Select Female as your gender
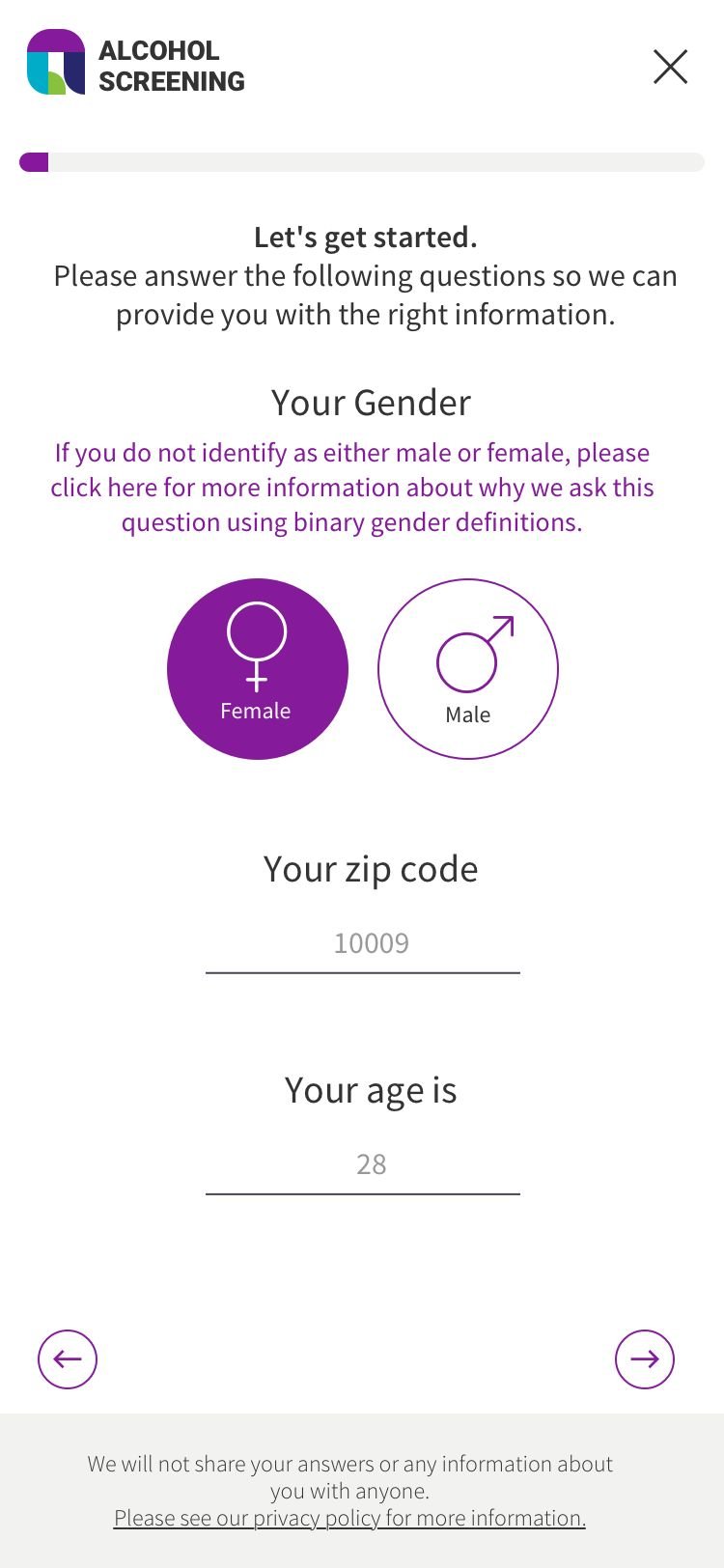Screen dimensions: 724x1568 (257, 669)
